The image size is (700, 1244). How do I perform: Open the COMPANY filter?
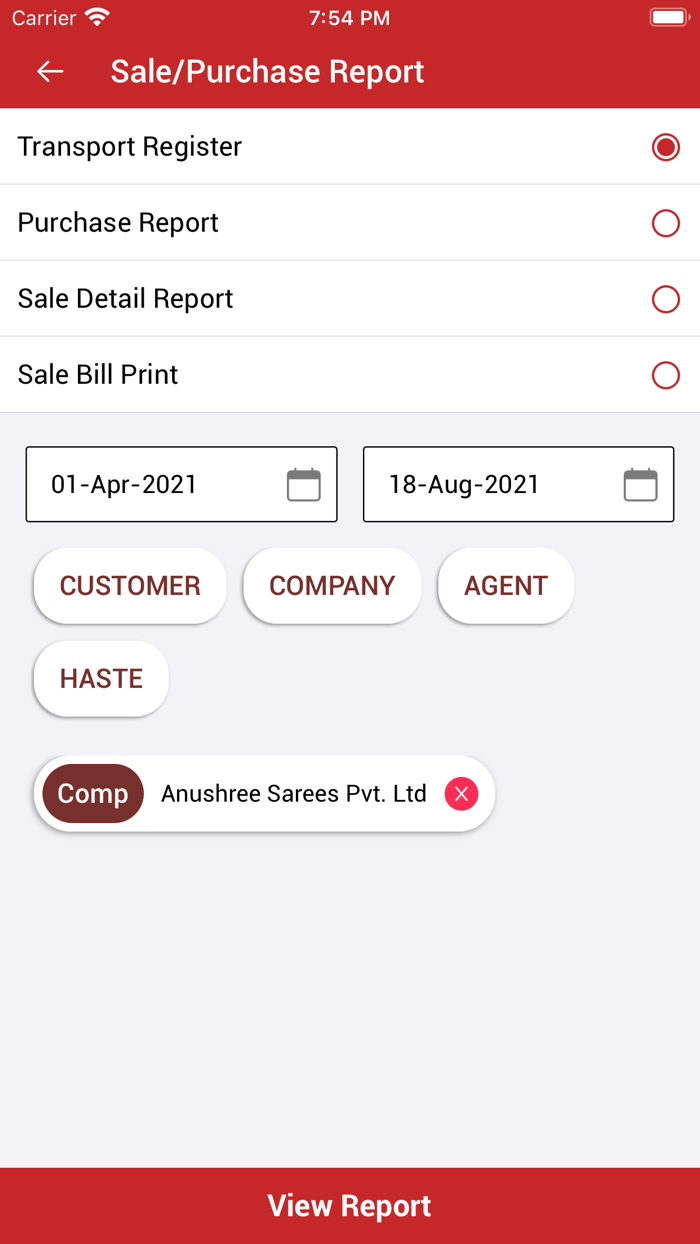(332, 586)
